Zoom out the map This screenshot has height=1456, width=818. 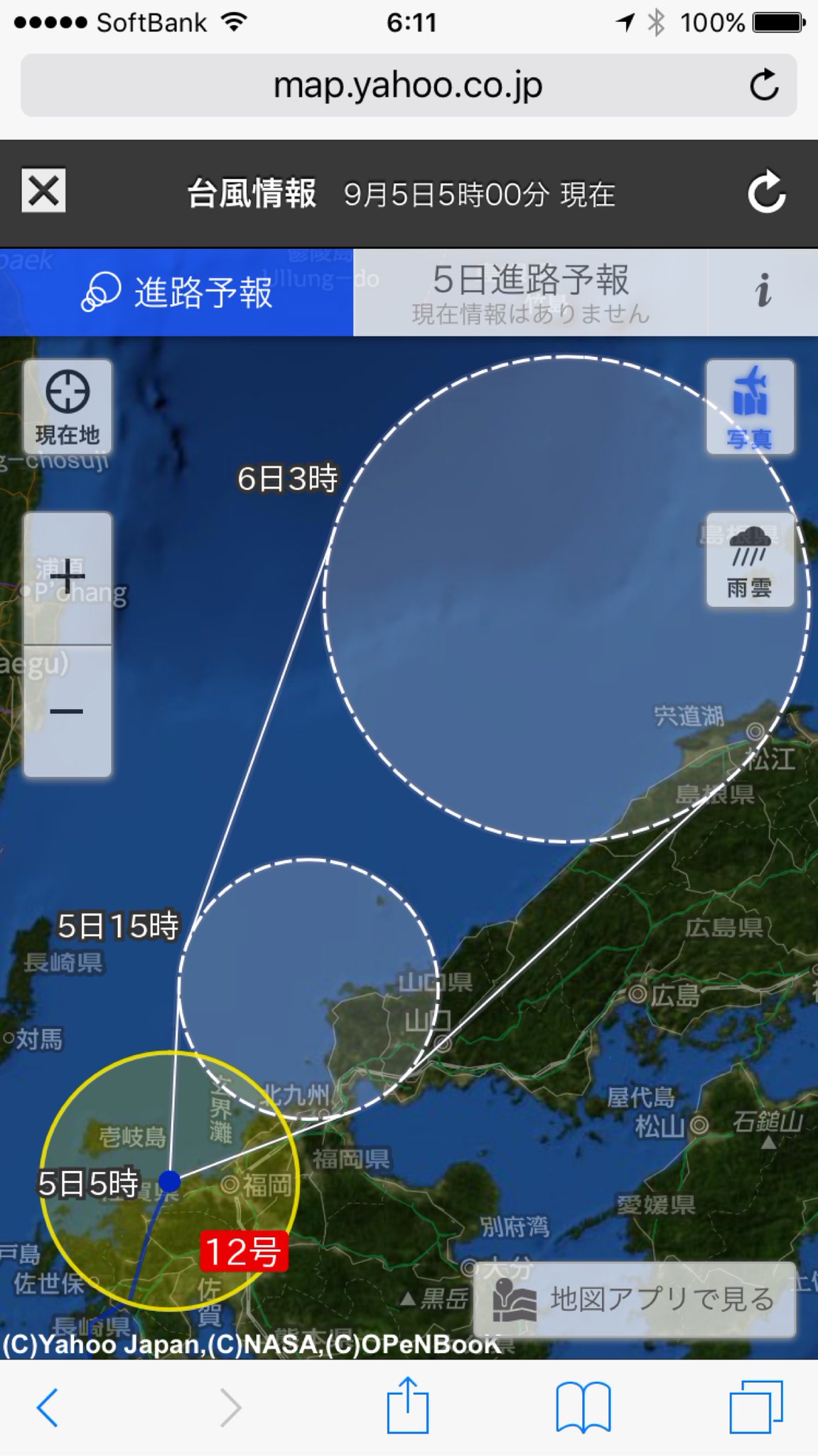tap(68, 712)
